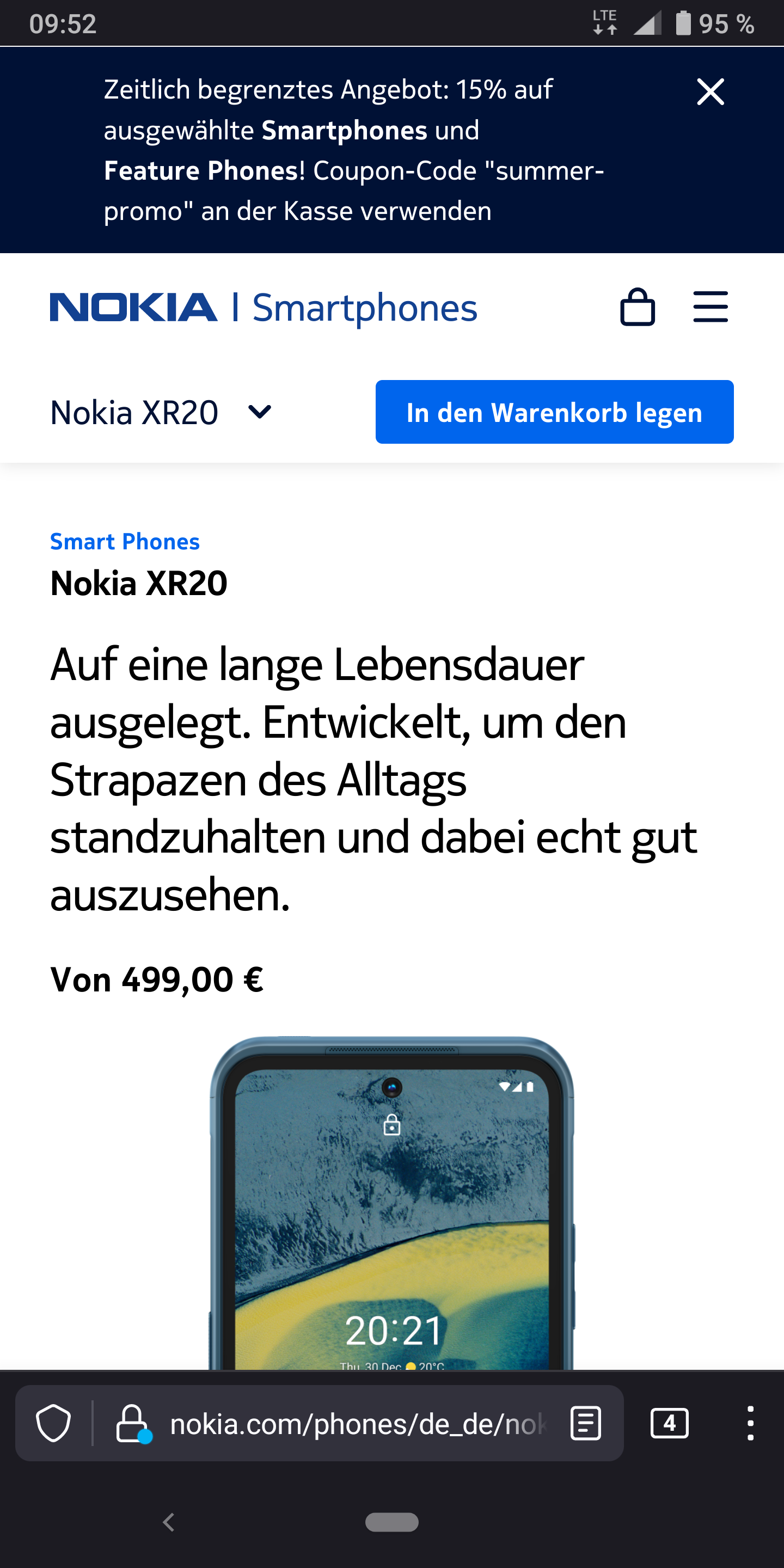Open the hamburger navigation menu
The image size is (784, 1568).
[x=710, y=307]
